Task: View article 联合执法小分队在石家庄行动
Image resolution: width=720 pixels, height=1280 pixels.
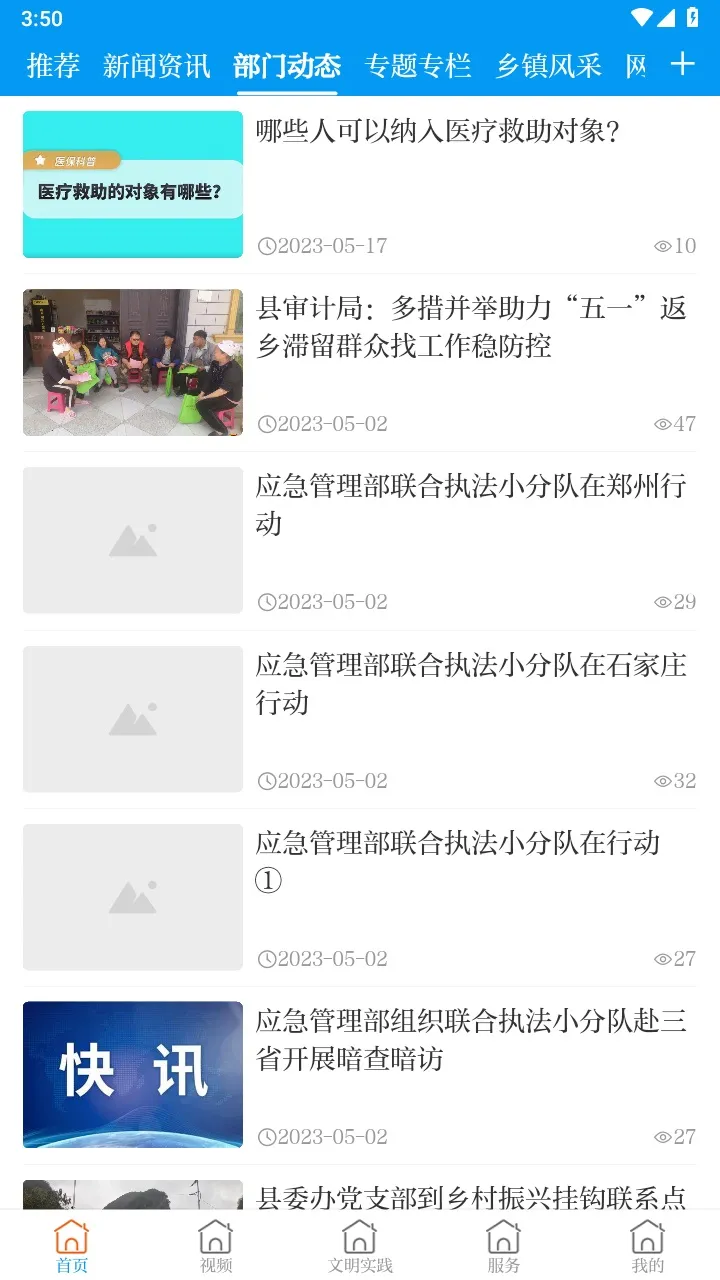Action: (470, 683)
